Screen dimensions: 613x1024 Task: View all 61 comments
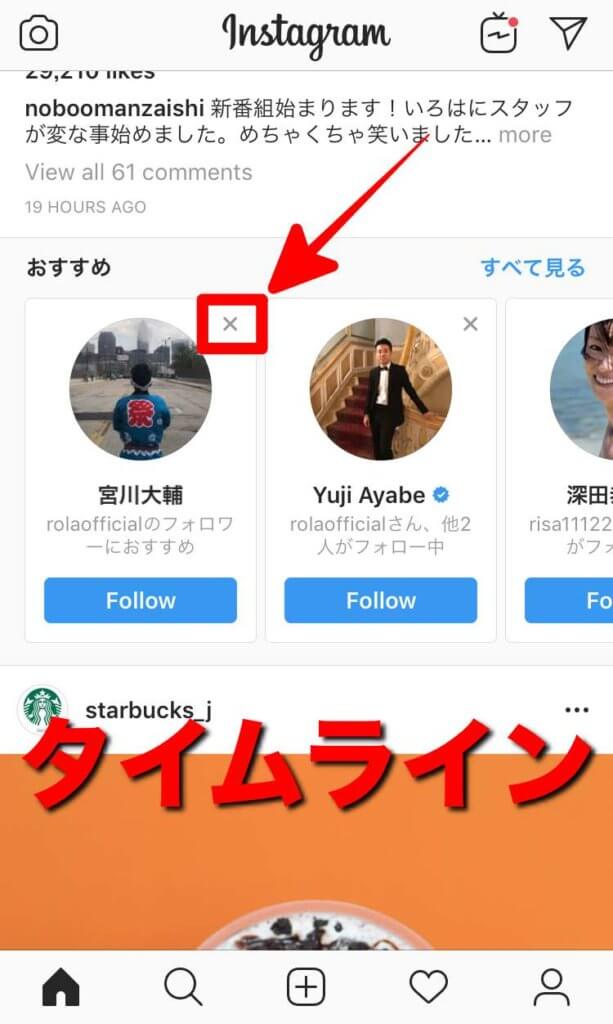138,172
